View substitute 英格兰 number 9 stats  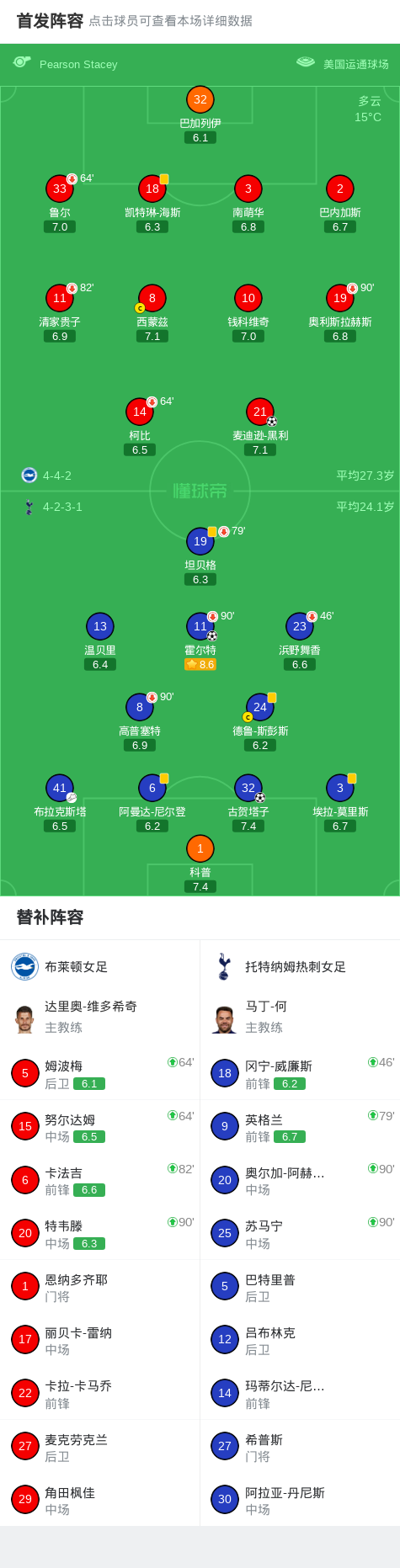[x=300, y=1126]
